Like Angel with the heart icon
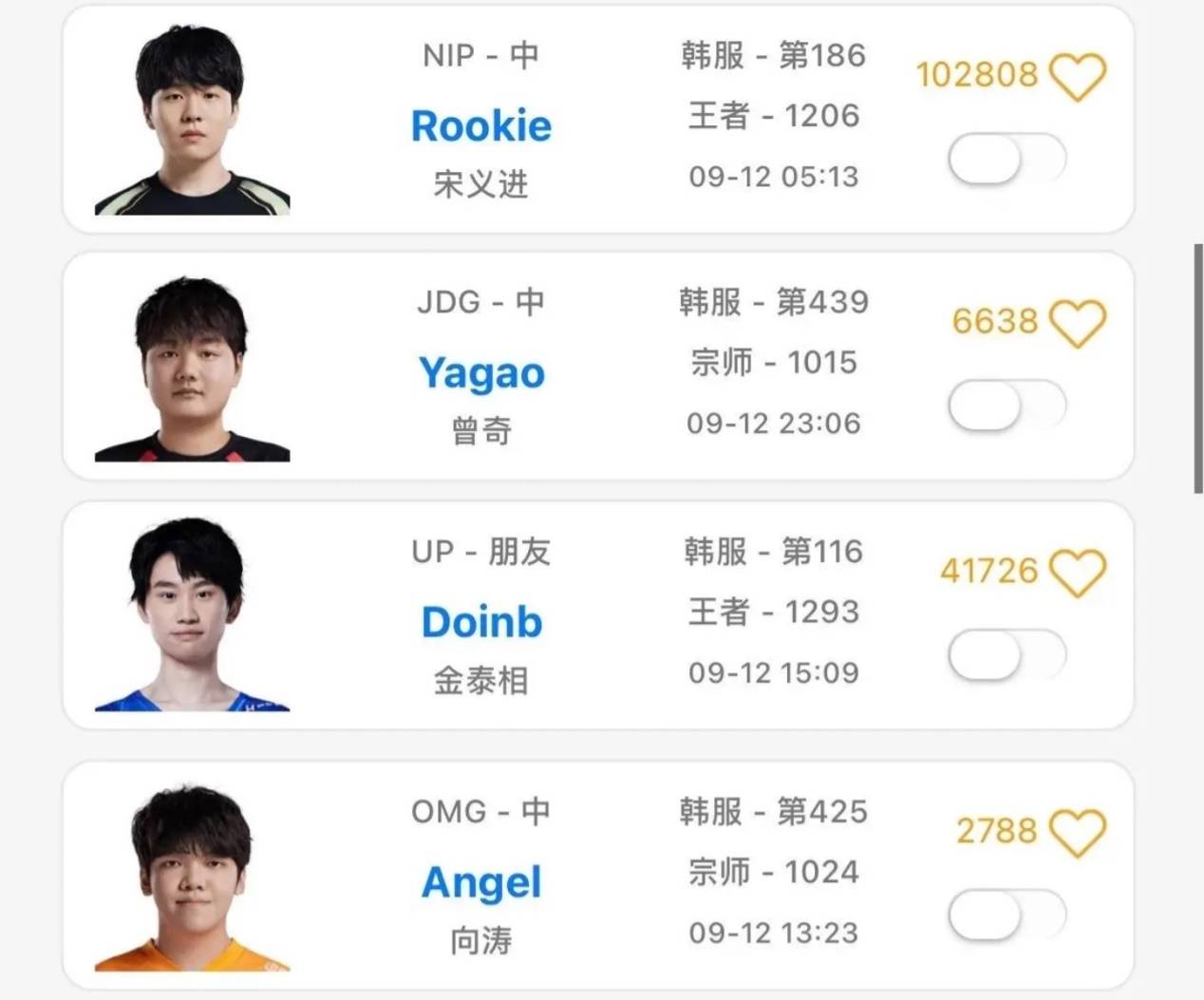The width and height of the screenshot is (1204, 1000). (x=1078, y=833)
